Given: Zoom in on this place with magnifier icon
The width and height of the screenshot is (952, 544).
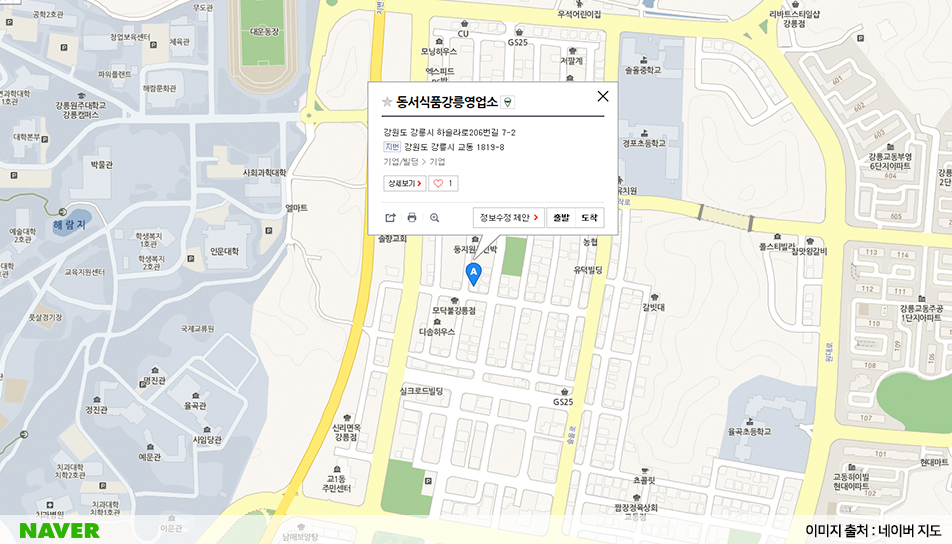Looking at the screenshot, I should point(434,217).
